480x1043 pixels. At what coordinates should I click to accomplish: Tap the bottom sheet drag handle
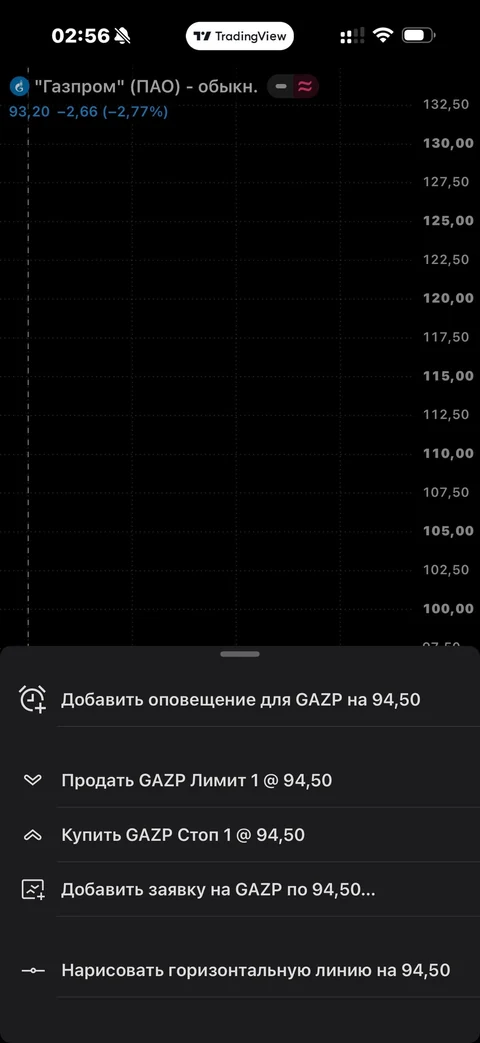tap(240, 654)
